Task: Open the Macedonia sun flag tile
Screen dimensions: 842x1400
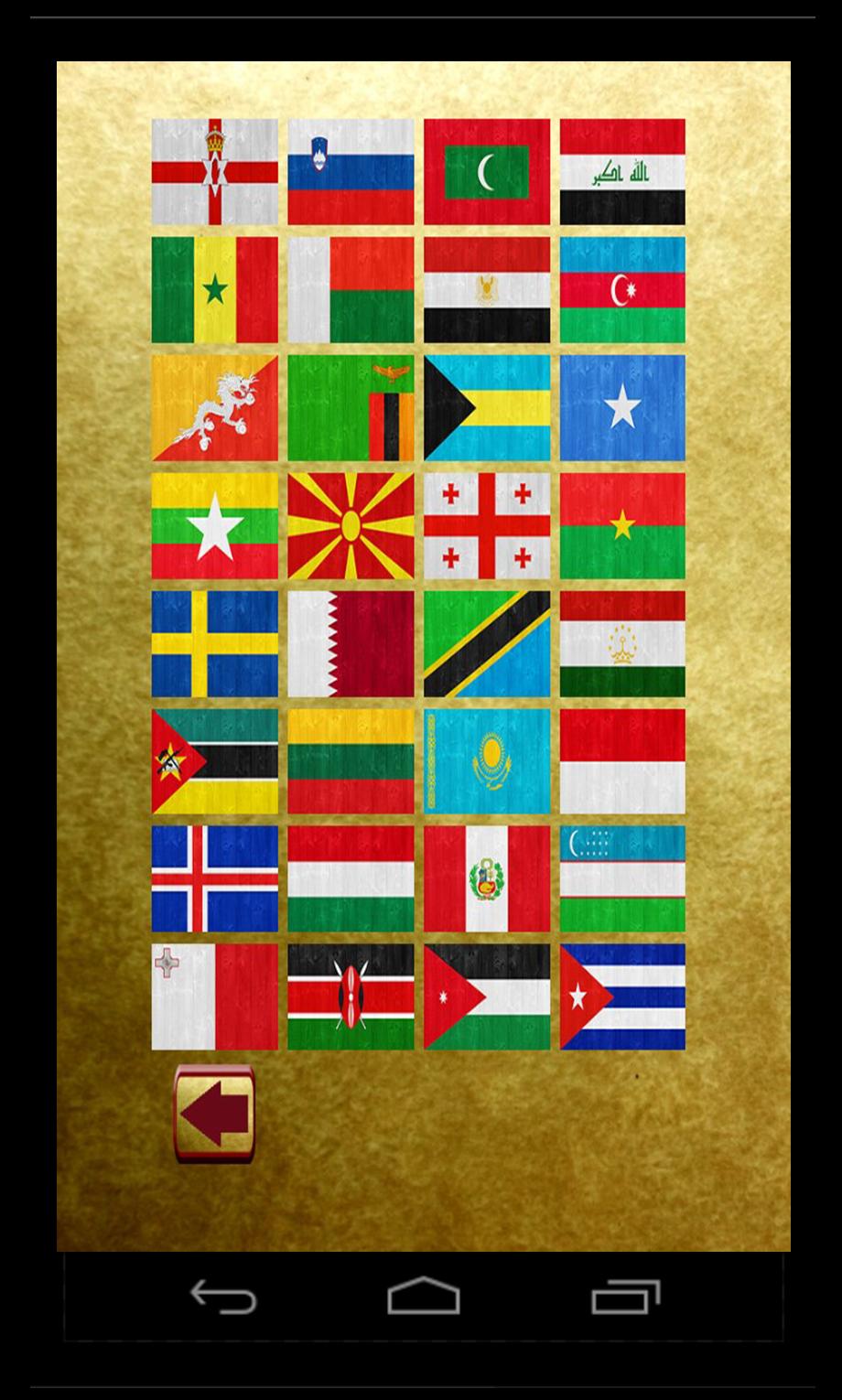Action: pos(351,525)
